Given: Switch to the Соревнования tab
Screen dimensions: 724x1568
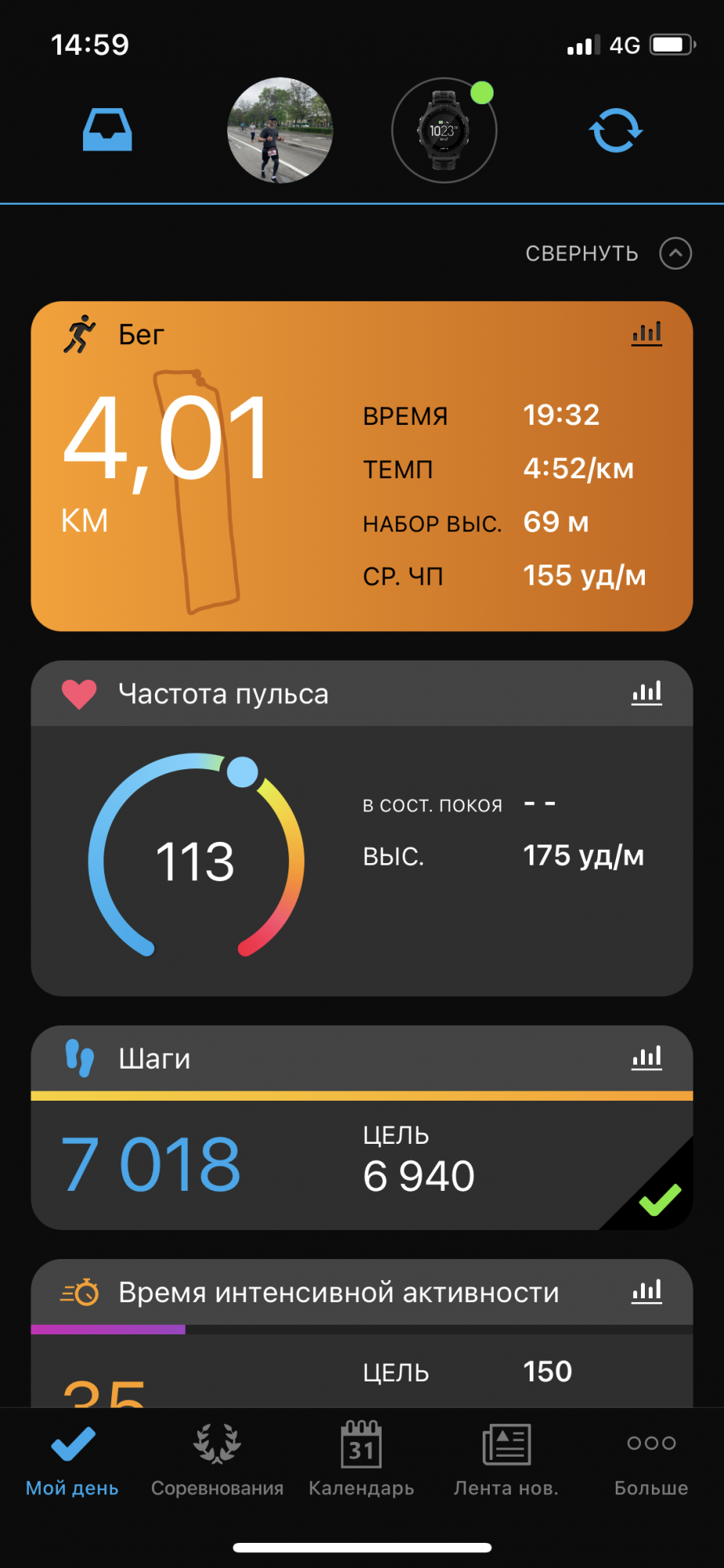Looking at the screenshot, I should pyautogui.click(x=217, y=1458).
